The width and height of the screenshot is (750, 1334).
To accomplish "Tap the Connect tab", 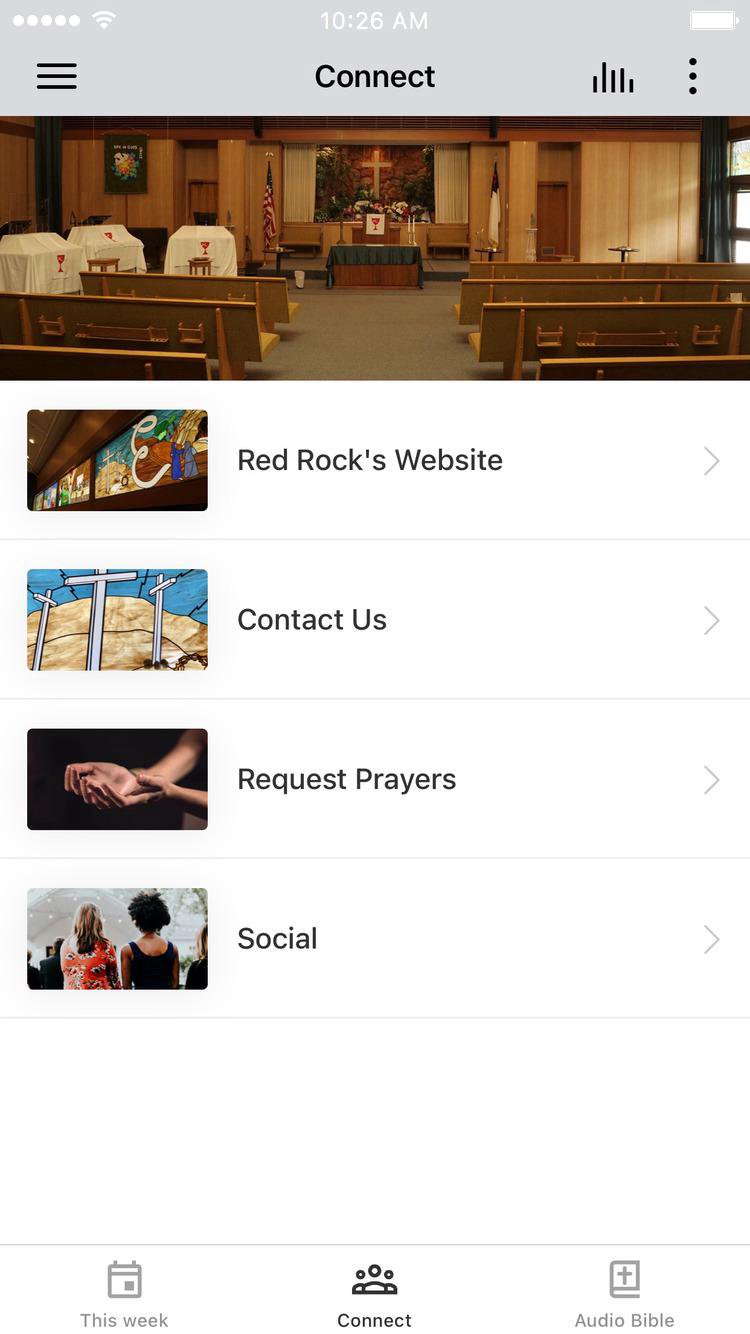I will point(375,1293).
